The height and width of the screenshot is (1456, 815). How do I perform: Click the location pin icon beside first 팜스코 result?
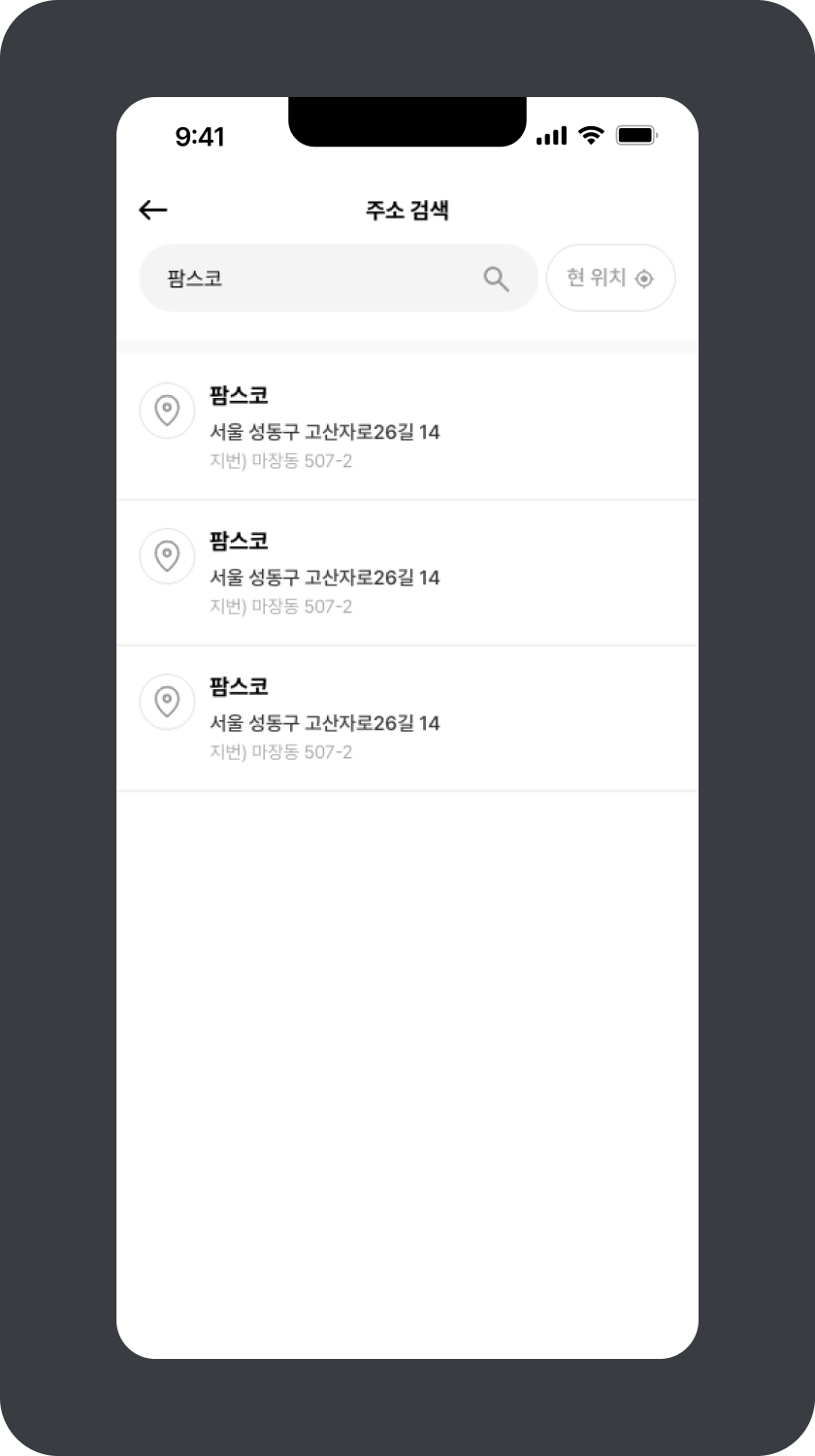coord(167,412)
